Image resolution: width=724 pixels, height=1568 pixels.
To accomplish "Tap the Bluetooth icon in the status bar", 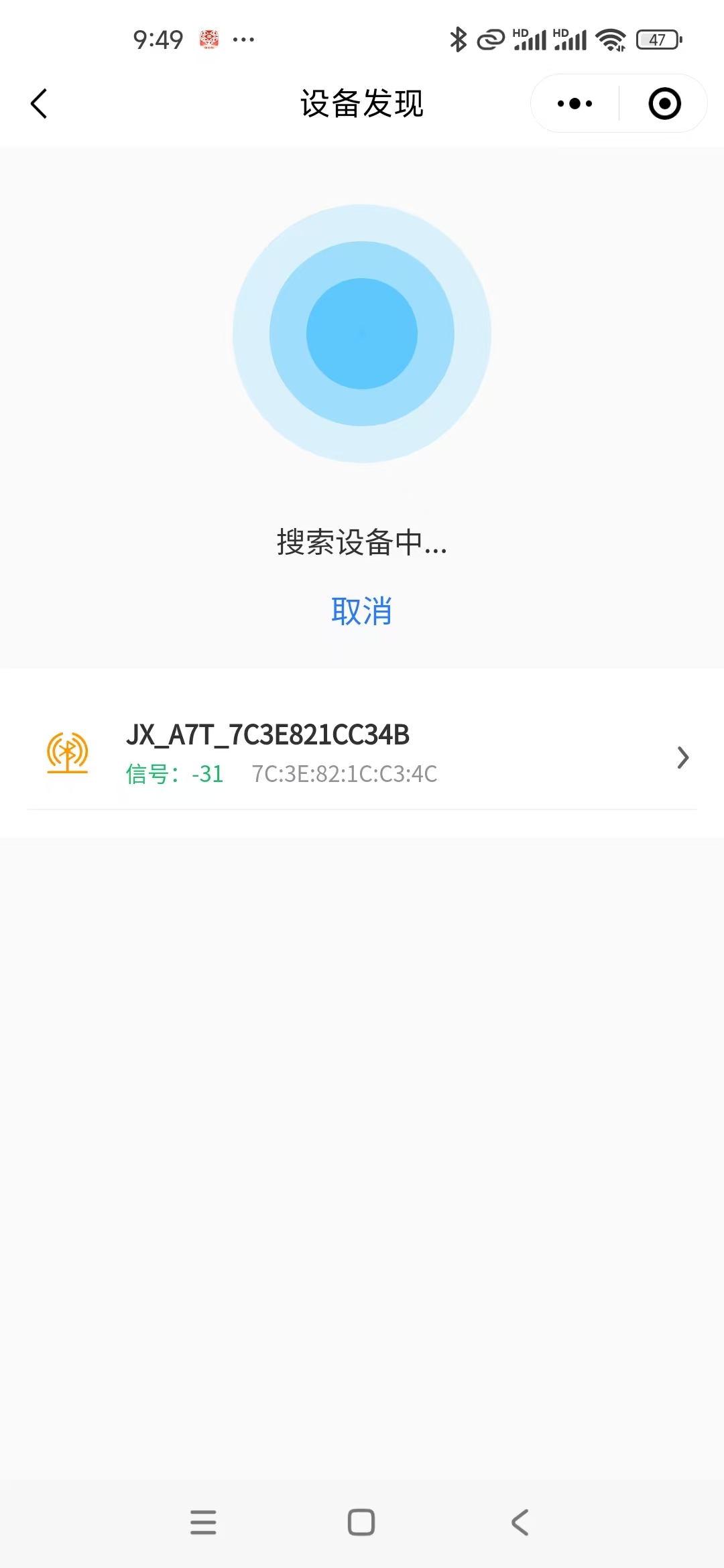I will click(x=459, y=40).
